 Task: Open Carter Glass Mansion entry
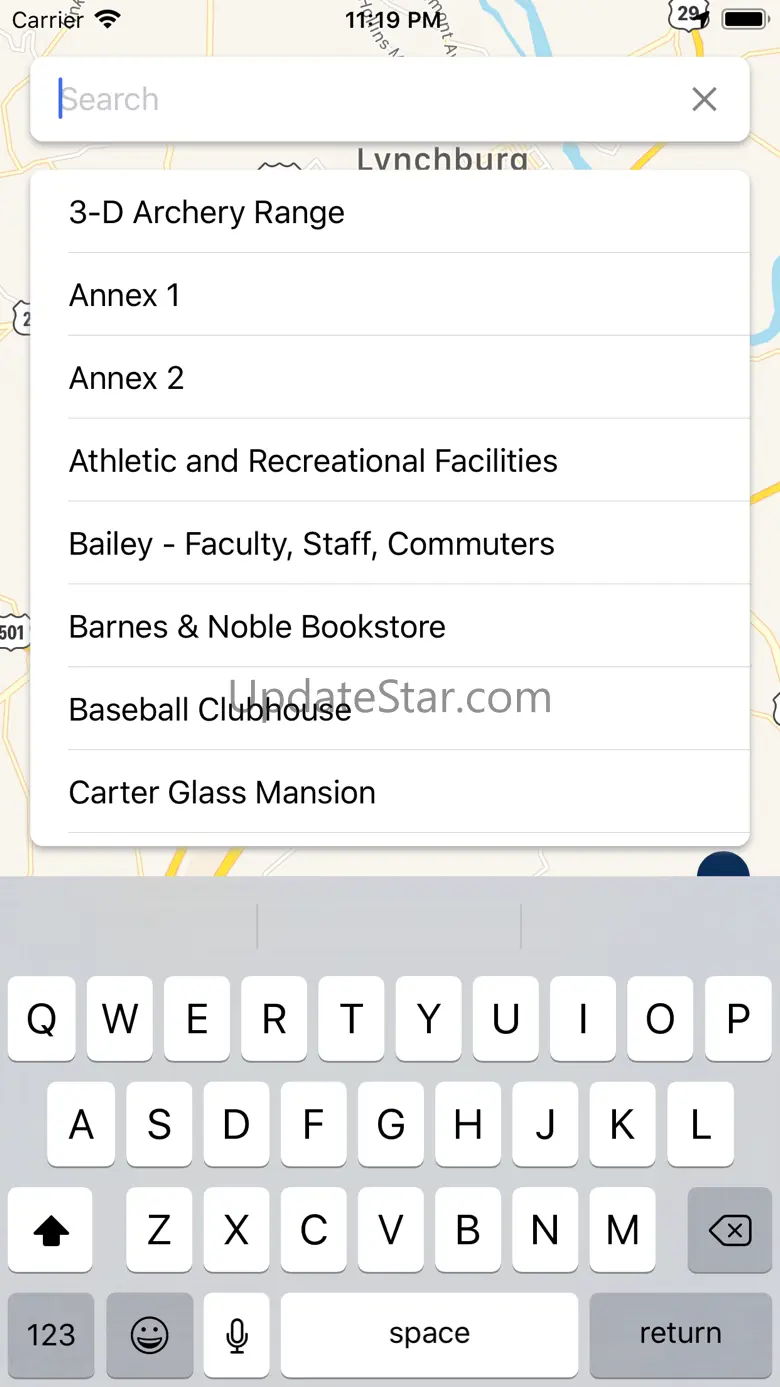point(390,793)
